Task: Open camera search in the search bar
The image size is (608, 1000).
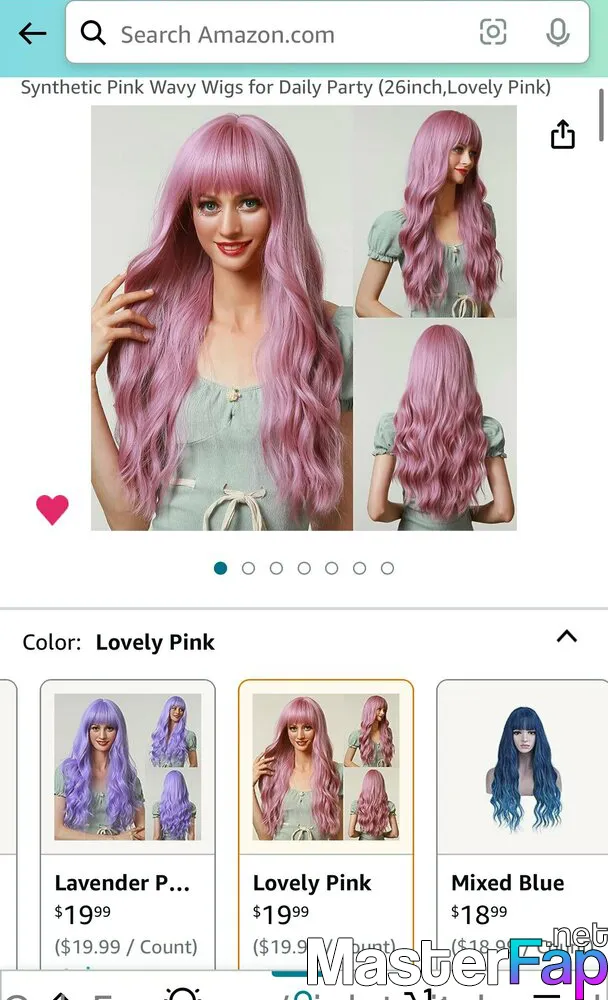Action: tap(493, 32)
